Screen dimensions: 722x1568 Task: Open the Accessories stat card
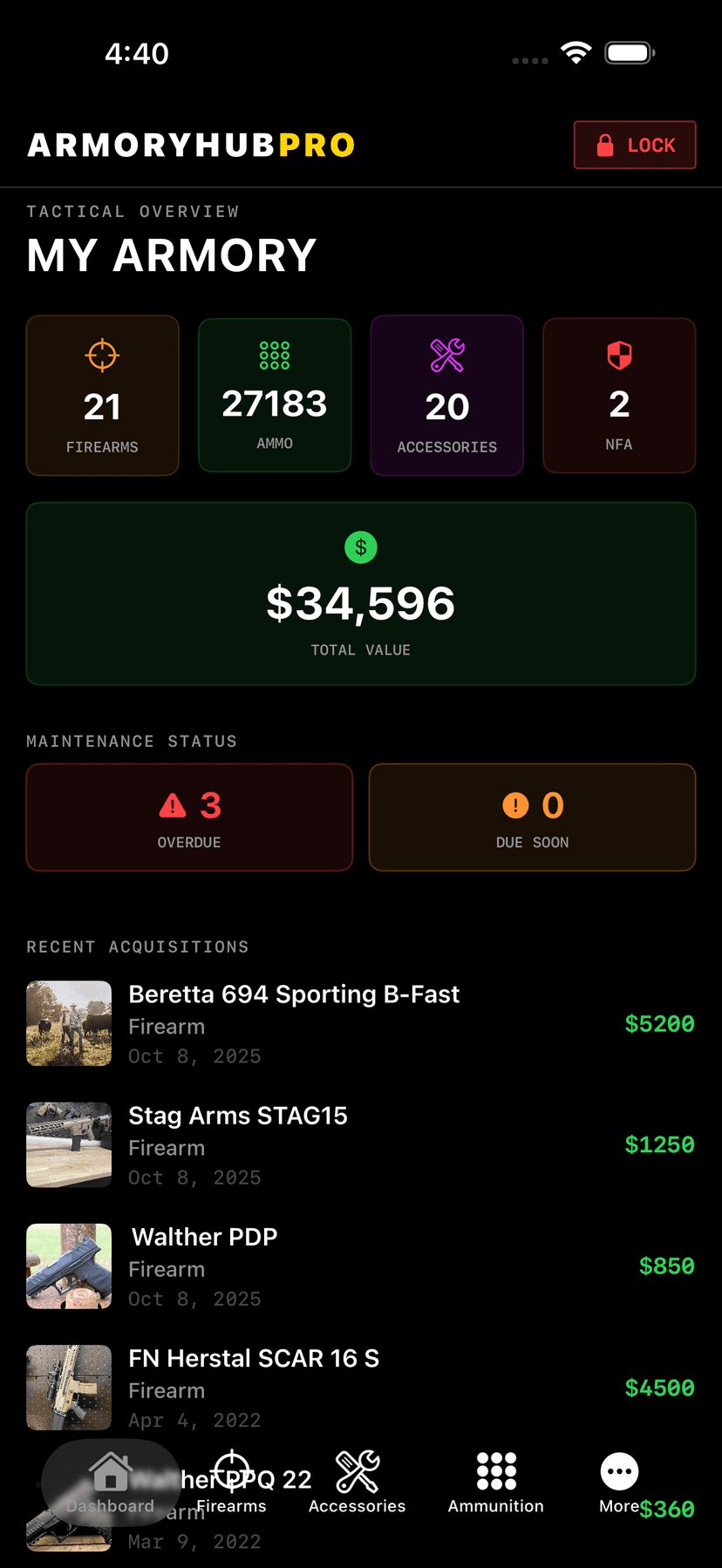pos(446,396)
